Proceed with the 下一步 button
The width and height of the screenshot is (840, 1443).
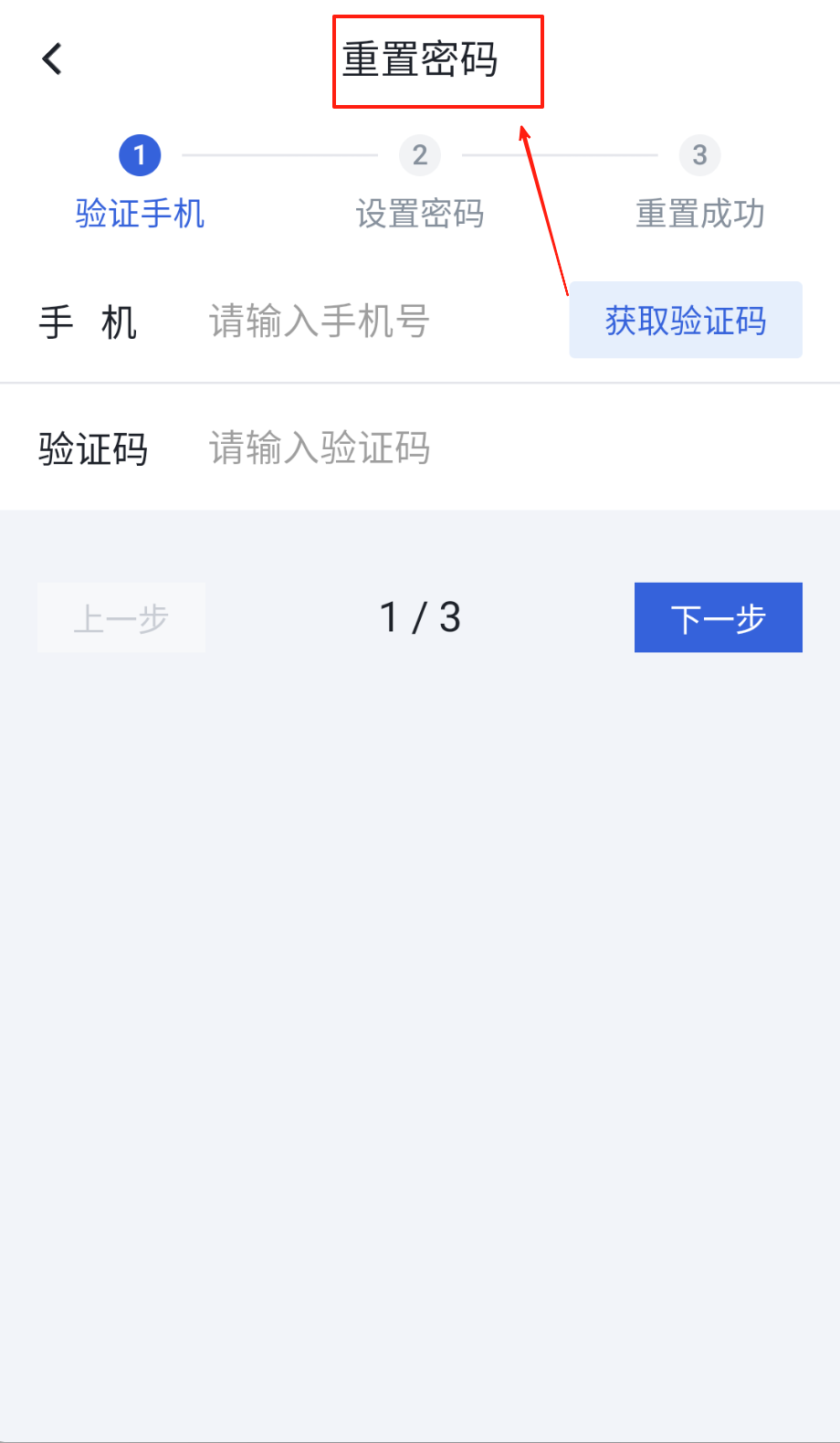click(718, 618)
